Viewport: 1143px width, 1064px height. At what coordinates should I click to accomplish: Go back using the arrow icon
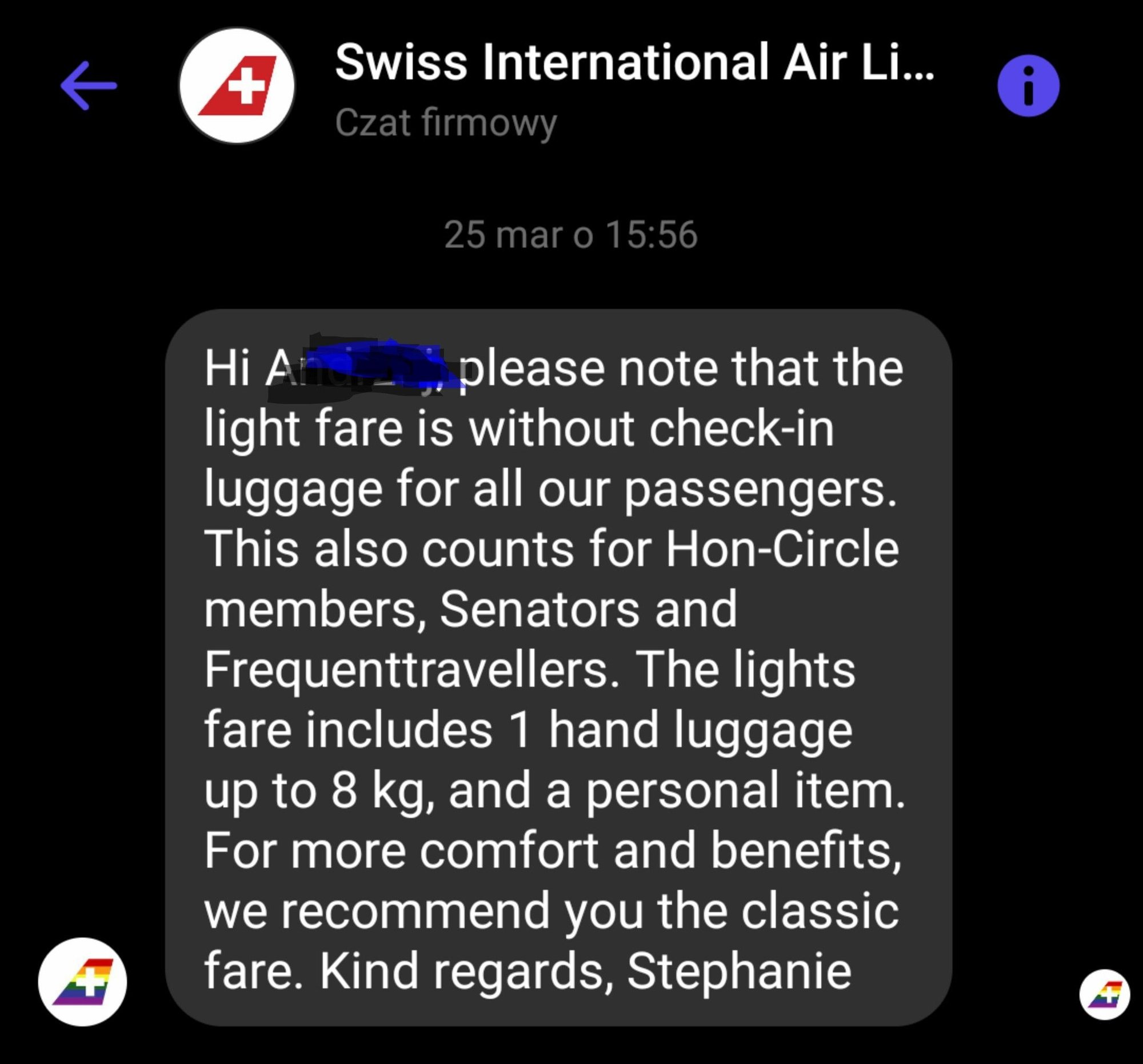89,86
